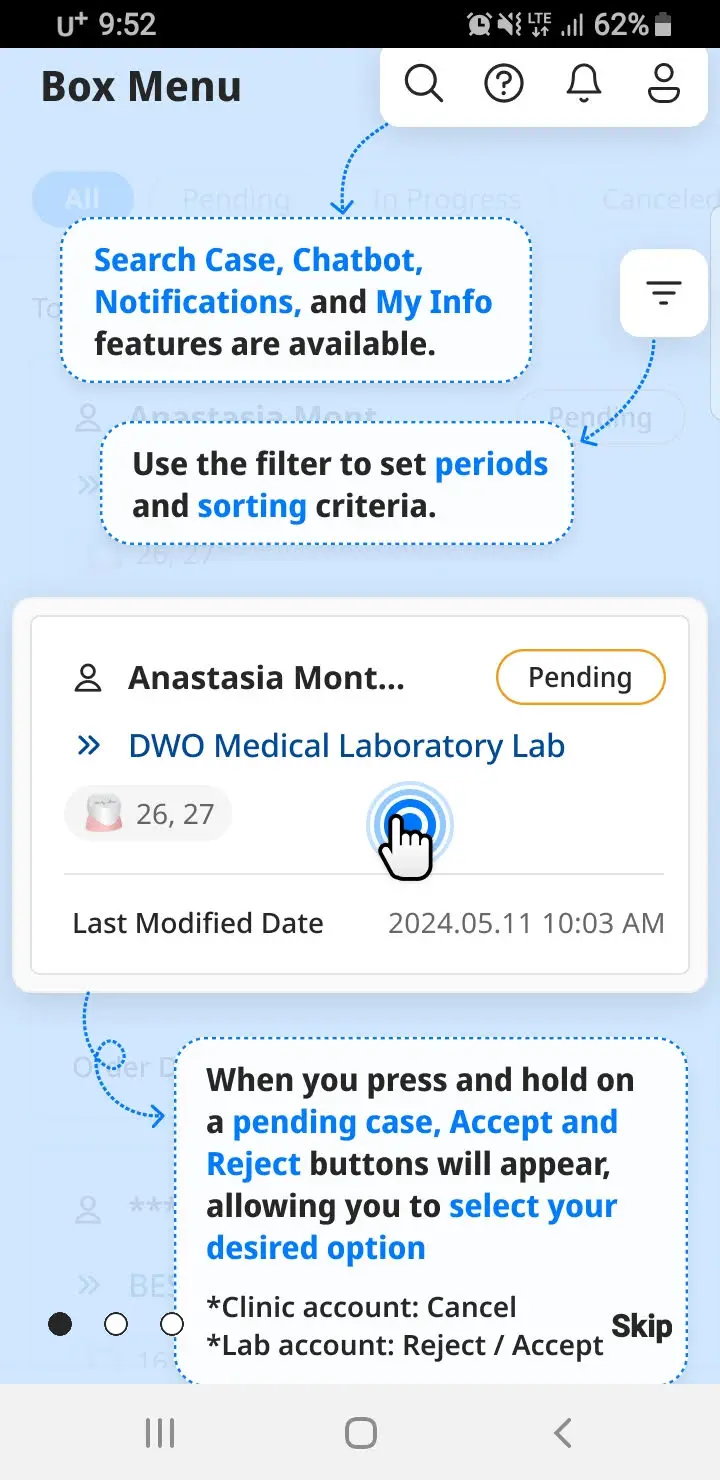Expand the faded chevron near BE entry
Image resolution: width=720 pixels, height=1480 pixels.
89,1284
